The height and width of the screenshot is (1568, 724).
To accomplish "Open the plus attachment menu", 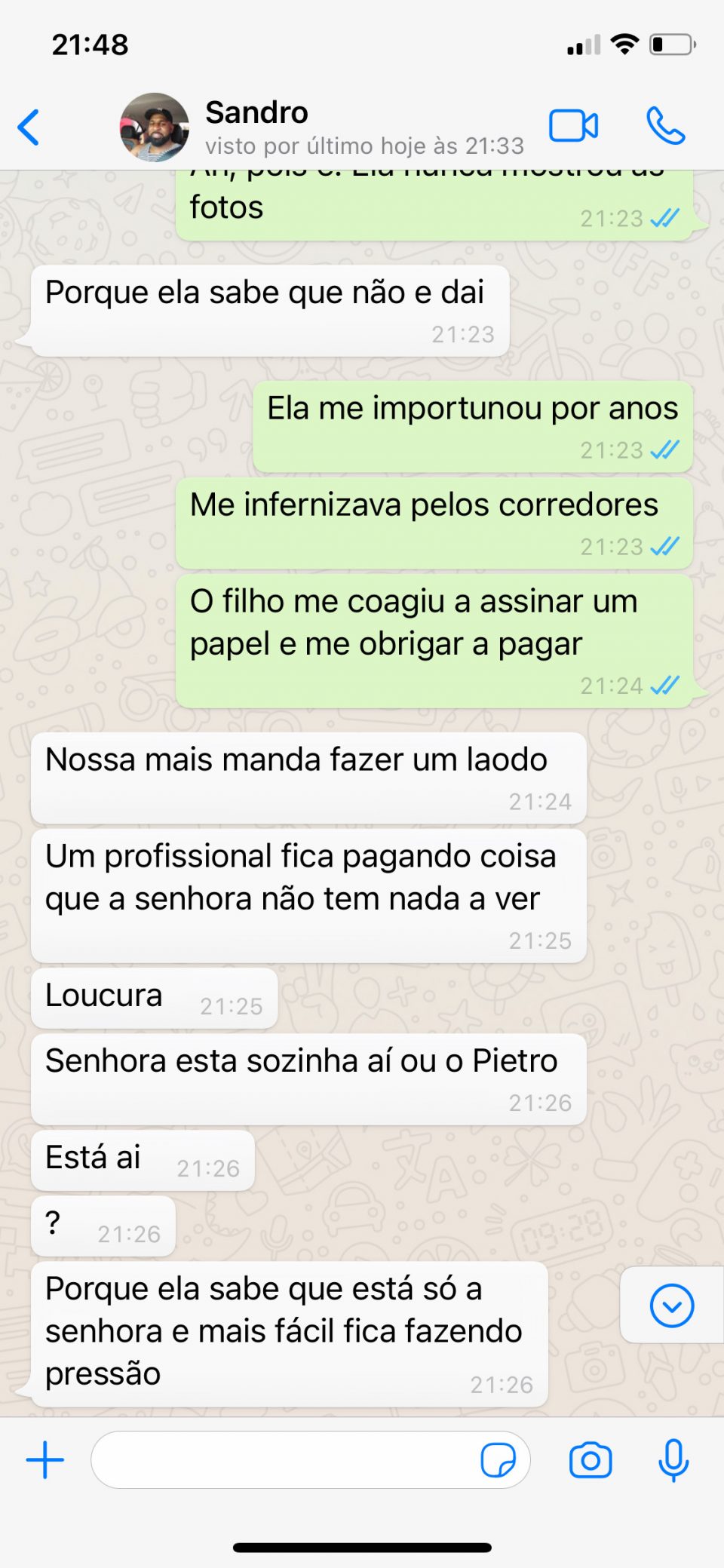I will point(45,1459).
